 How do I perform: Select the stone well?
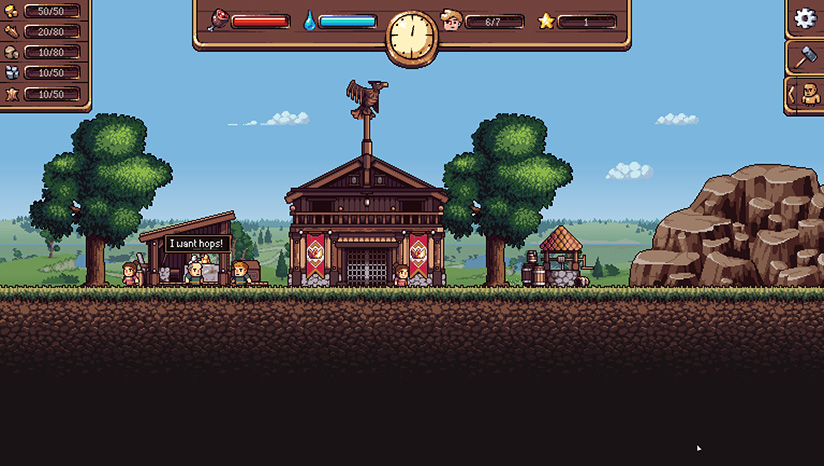click(x=560, y=258)
